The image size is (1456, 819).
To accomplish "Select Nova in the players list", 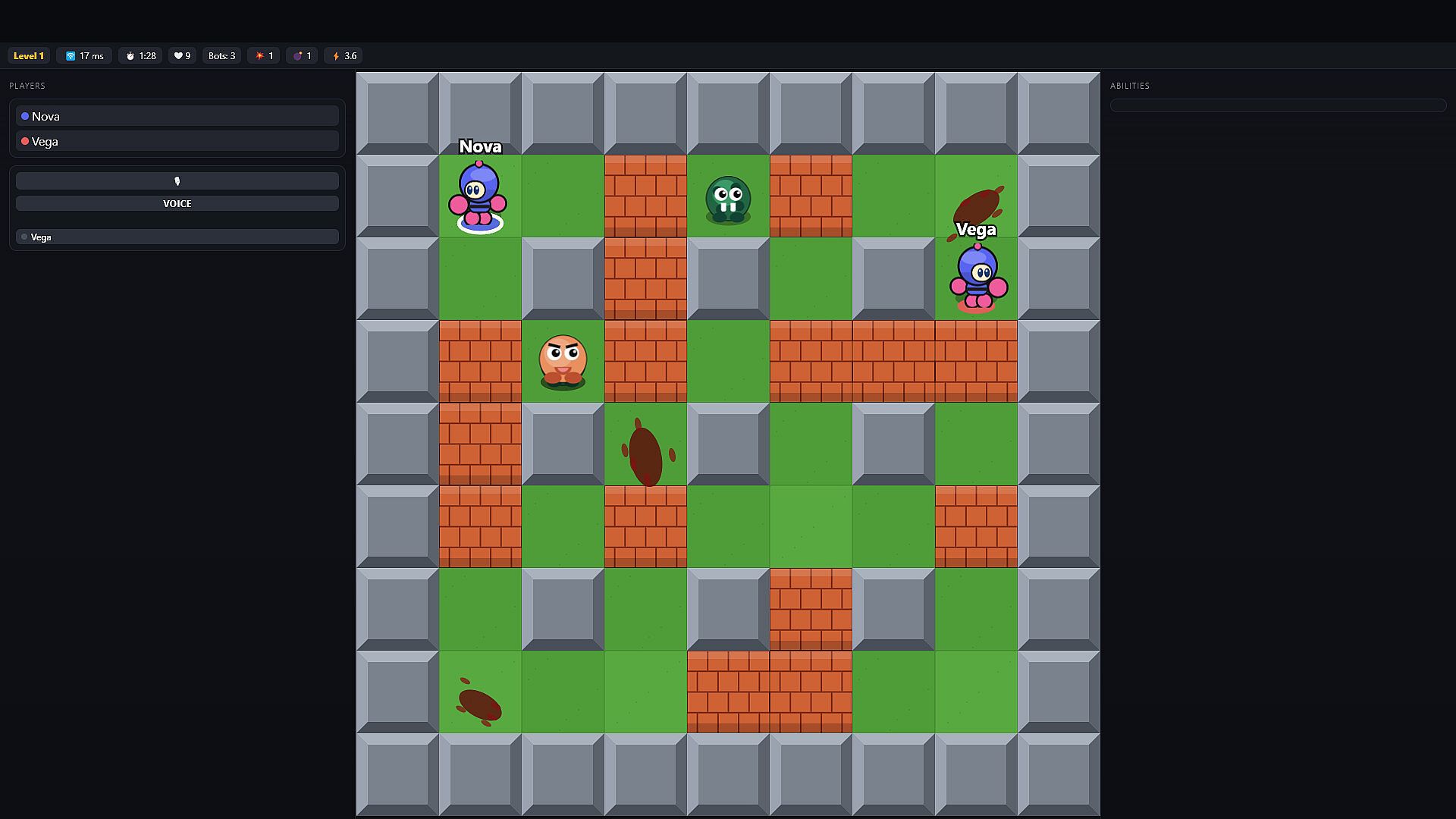I will (177, 116).
